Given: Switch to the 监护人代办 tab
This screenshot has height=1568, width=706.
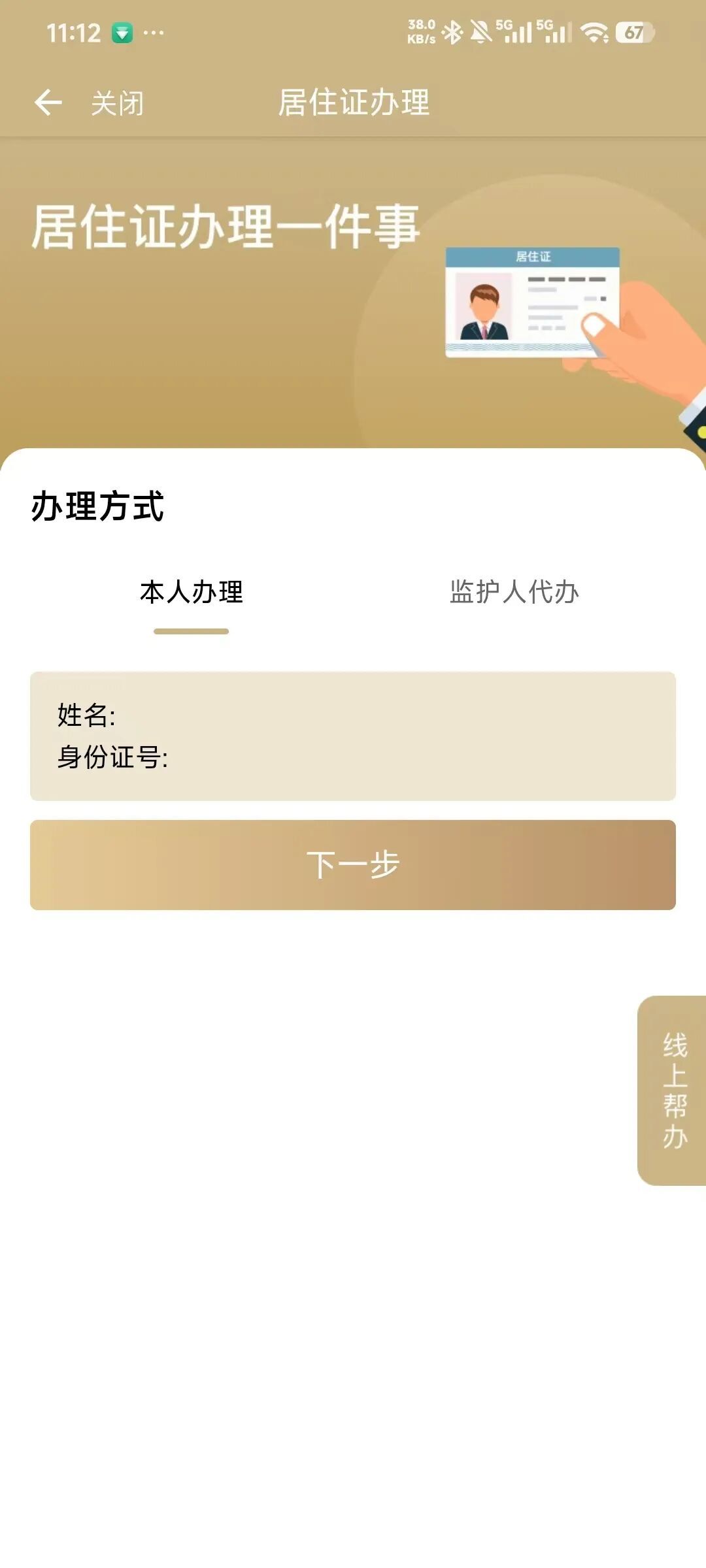Looking at the screenshot, I should click(514, 593).
